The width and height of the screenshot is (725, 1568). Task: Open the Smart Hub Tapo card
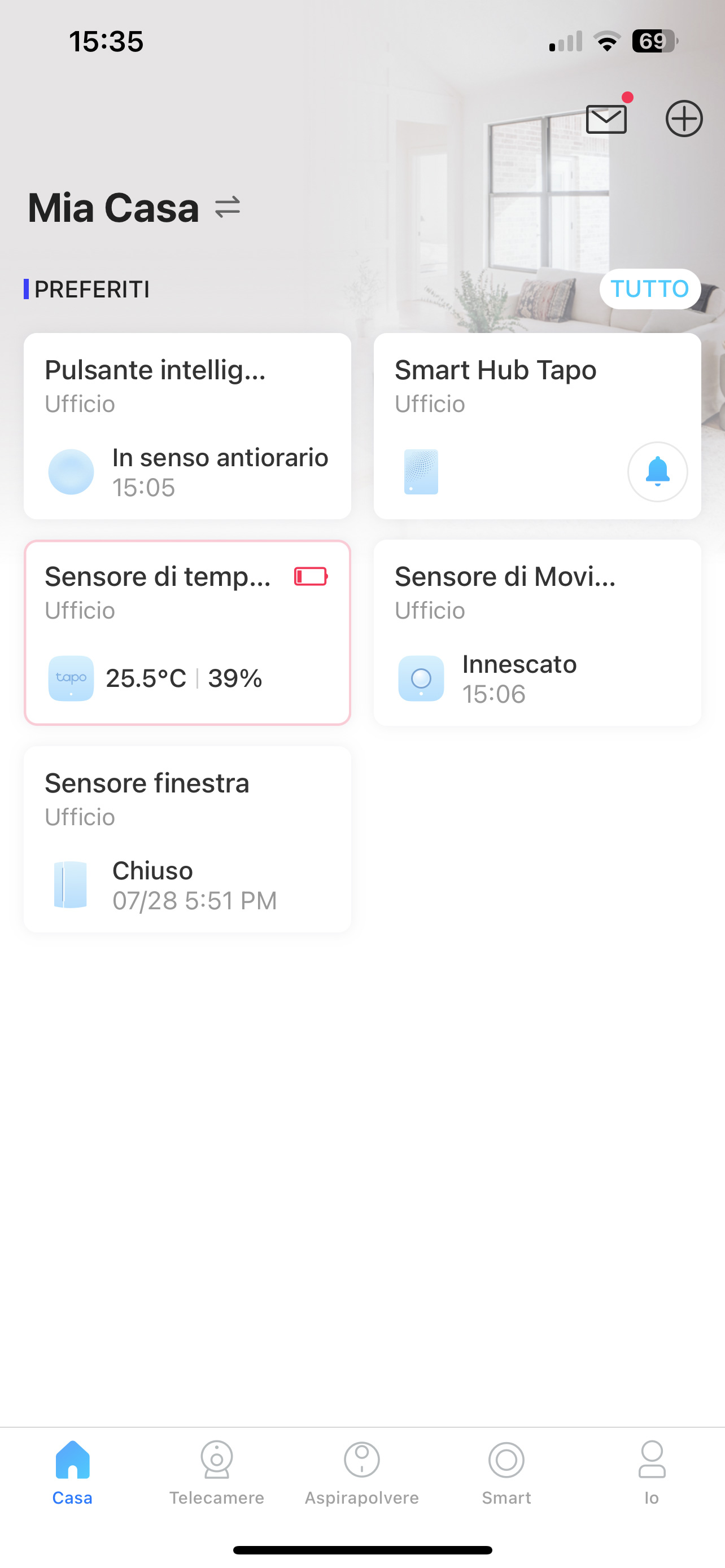point(537,426)
